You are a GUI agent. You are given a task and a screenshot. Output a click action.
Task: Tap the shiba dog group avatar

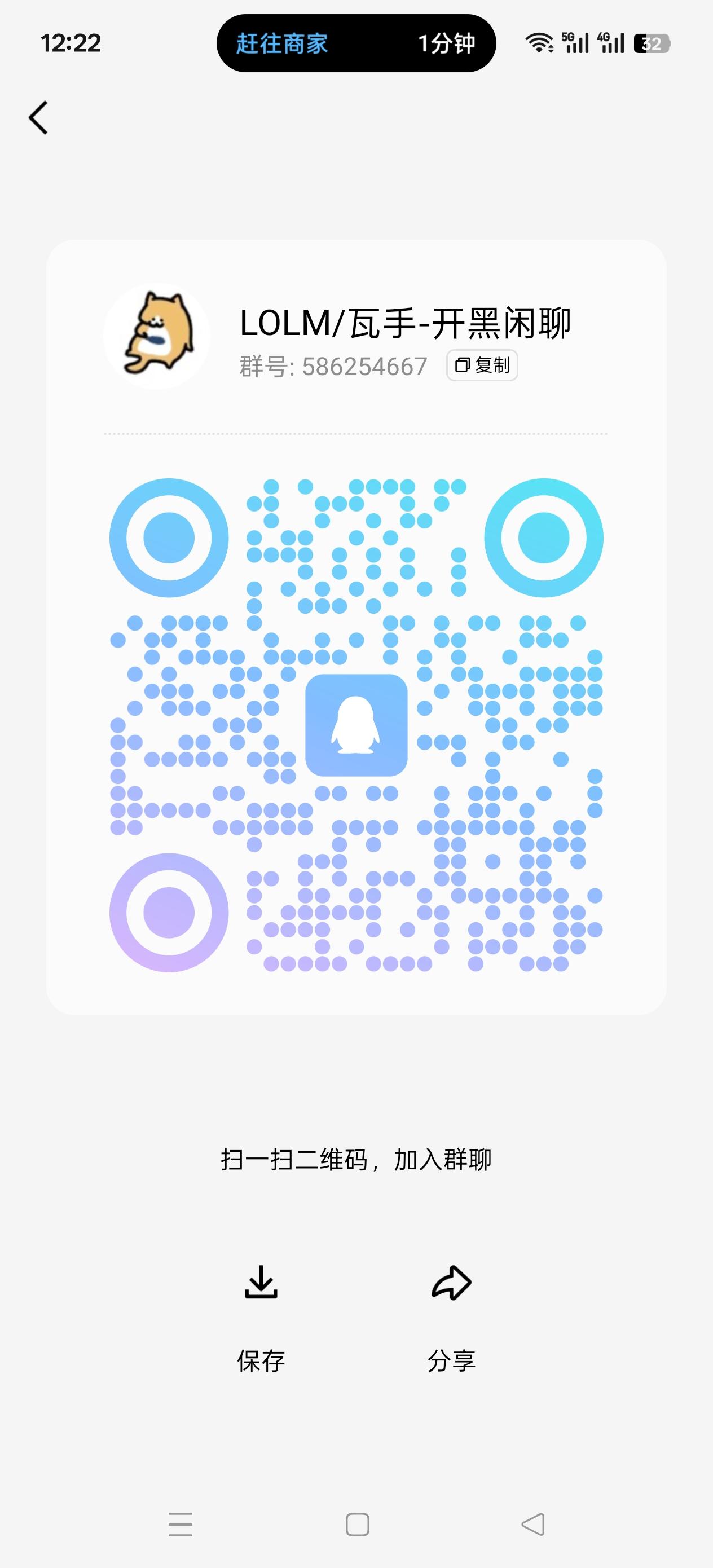pyautogui.click(x=157, y=337)
